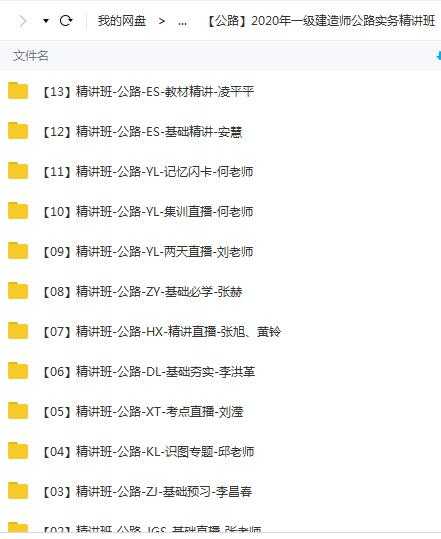441x539 pixels.
Task: Open the history dropdown arrow
Action: 45,21
